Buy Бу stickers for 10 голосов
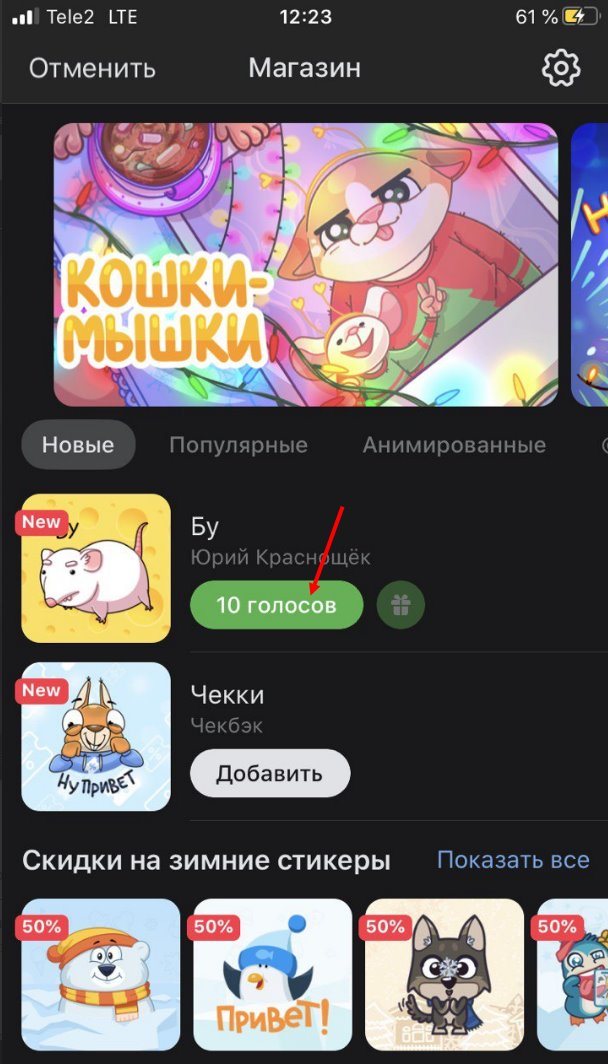This screenshot has height=1064, width=608. tap(276, 605)
